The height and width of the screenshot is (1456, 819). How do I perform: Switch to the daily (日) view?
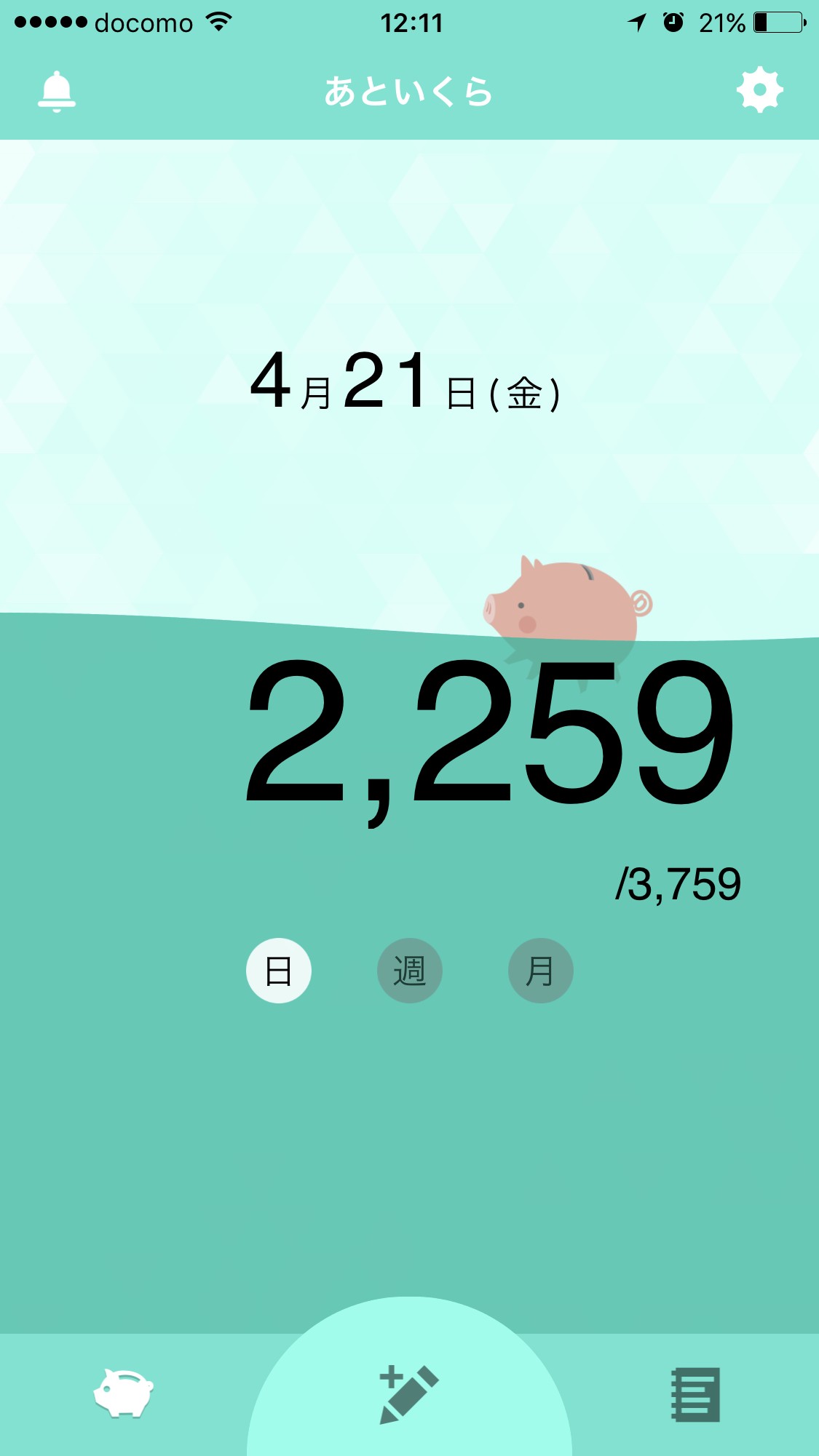tap(279, 971)
